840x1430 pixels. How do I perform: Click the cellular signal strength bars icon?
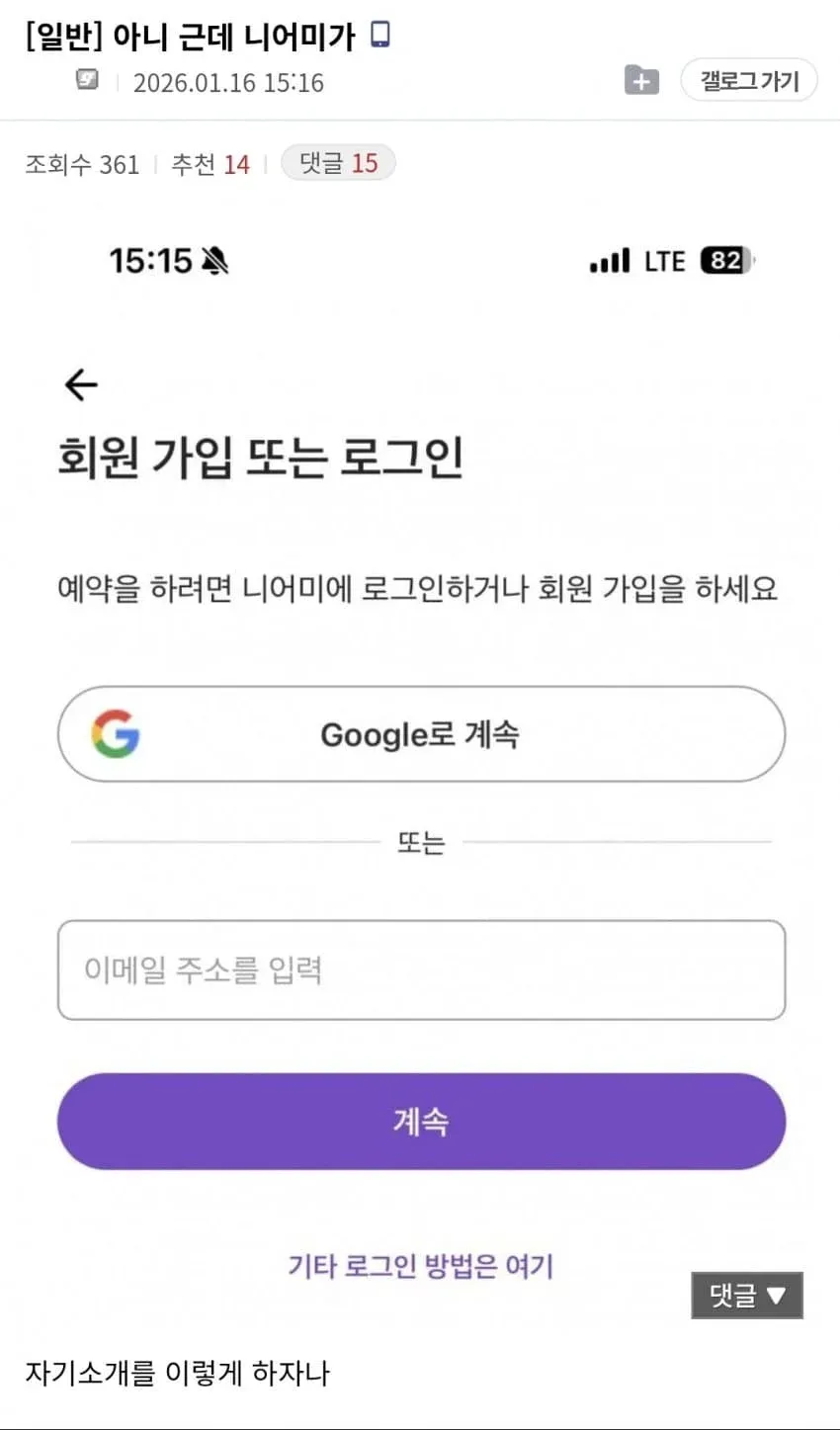click(610, 260)
